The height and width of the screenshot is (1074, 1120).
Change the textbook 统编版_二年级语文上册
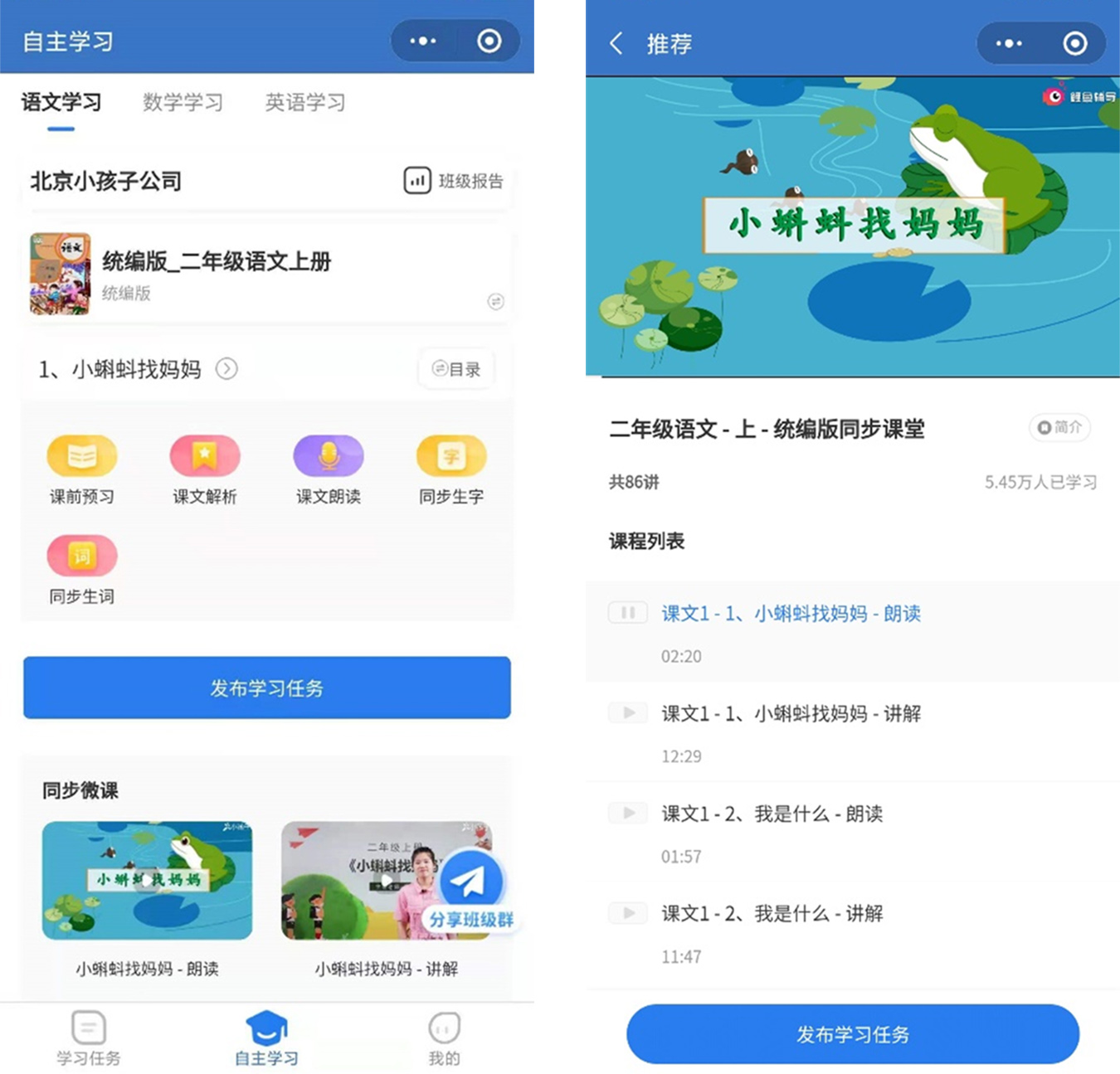(x=495, y=301)
